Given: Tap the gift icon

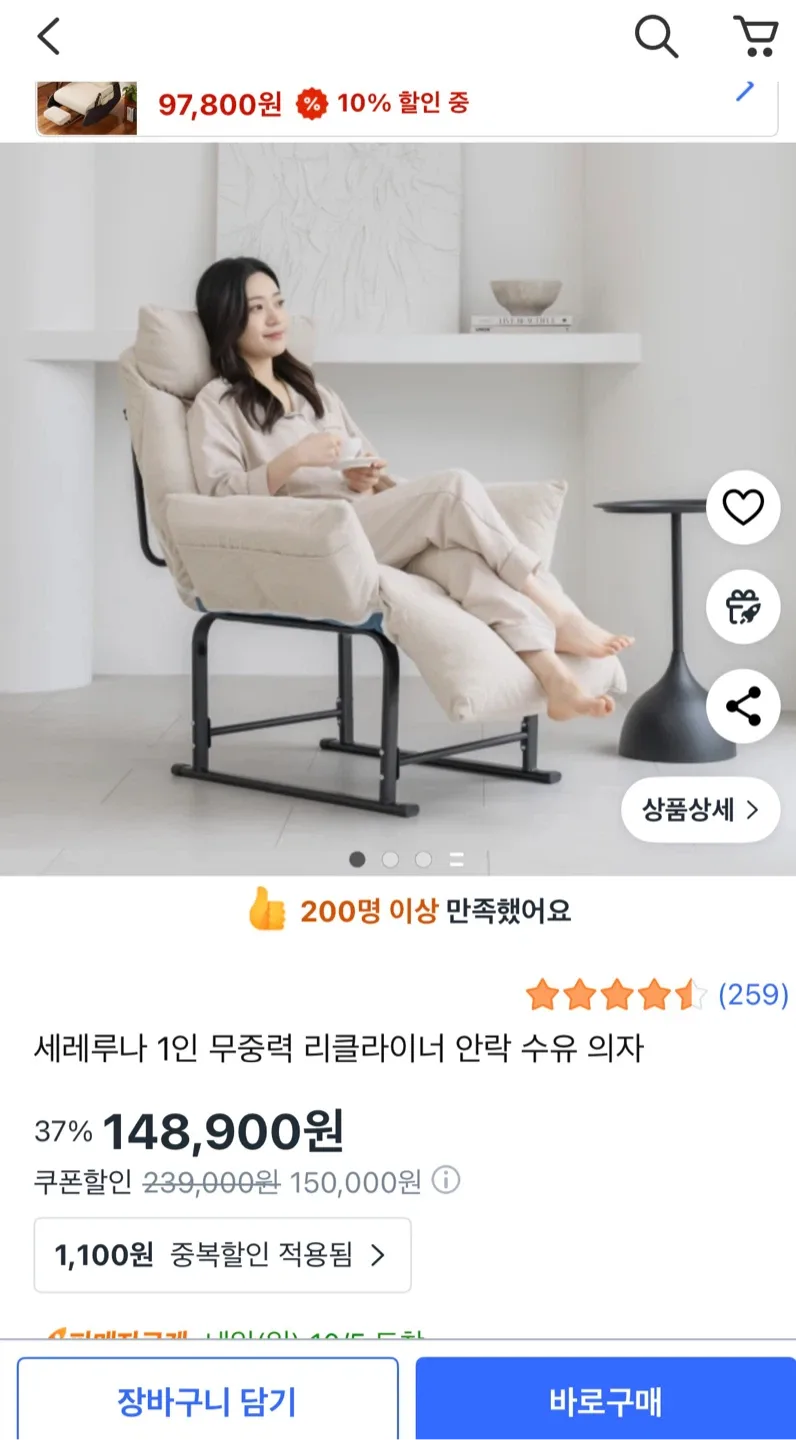Looking at the screenshot, I should (x=743, y=607).
